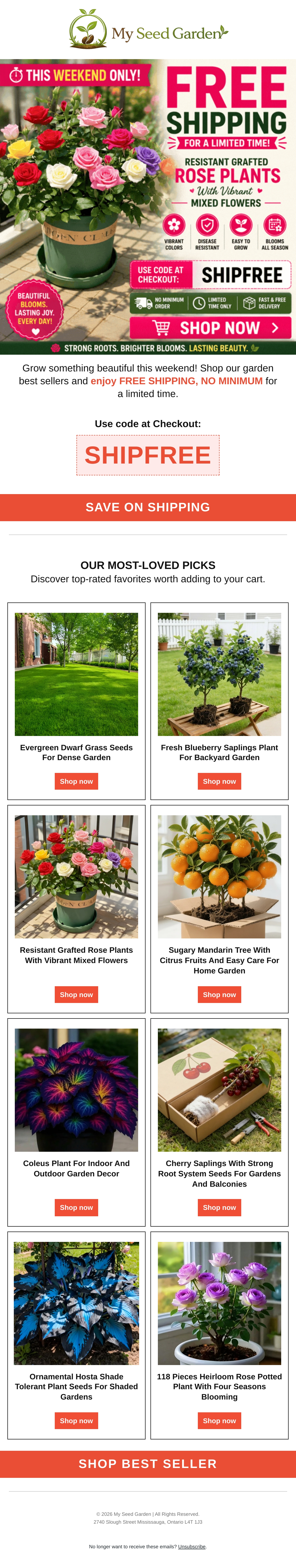Viewport: 296px width, 1568px height.
Task: Open the Fresh Blueberry Saplings product image
Action: pos(219,674)
